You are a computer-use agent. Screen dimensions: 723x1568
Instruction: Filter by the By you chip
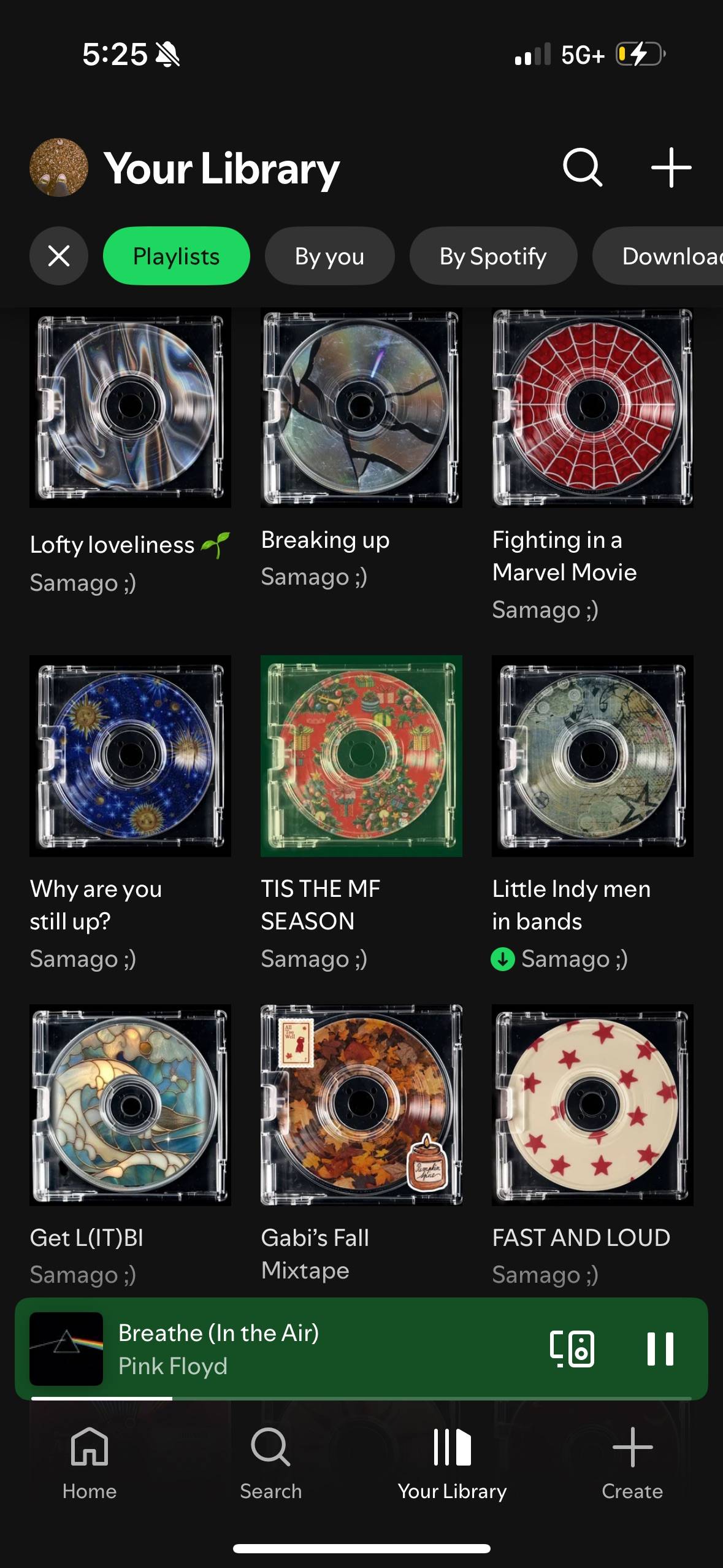pos(329,256)
